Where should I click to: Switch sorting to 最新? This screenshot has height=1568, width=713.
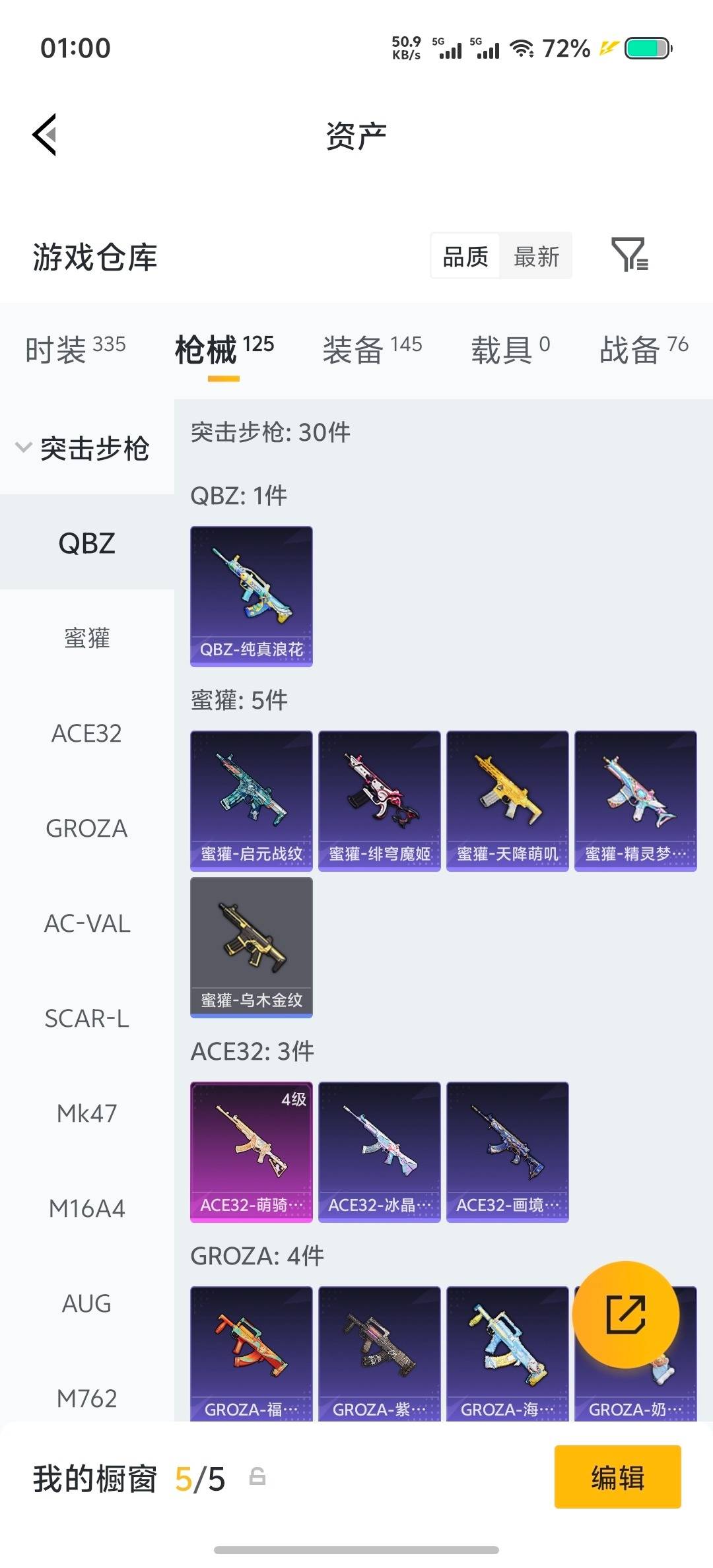pyautogui.click(x=536, y=256)
